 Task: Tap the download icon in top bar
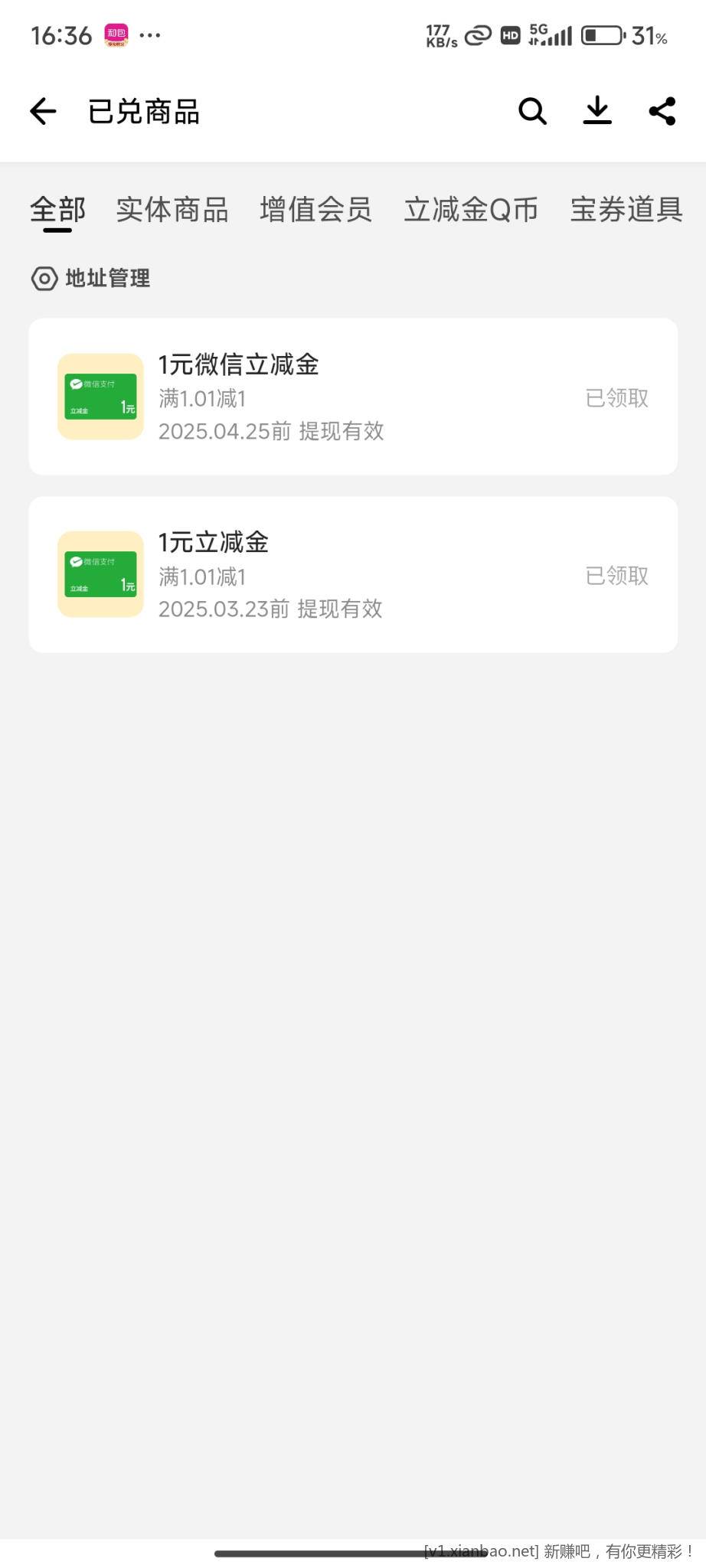point(597,112)
